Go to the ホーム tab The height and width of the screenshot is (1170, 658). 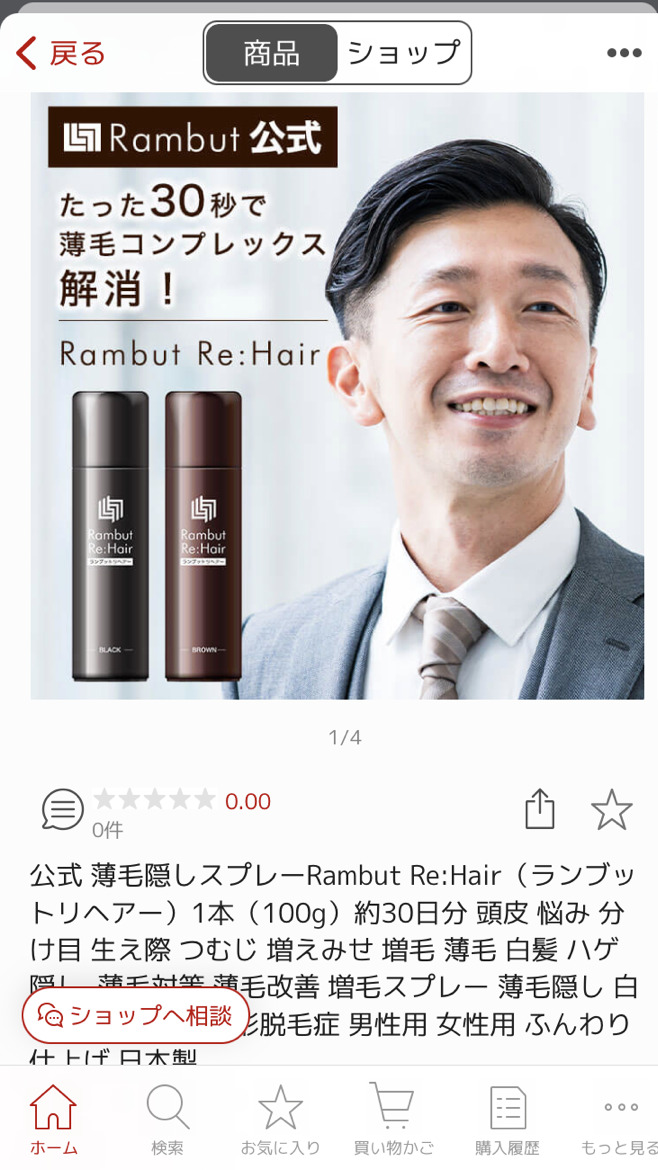(53, 1120)
